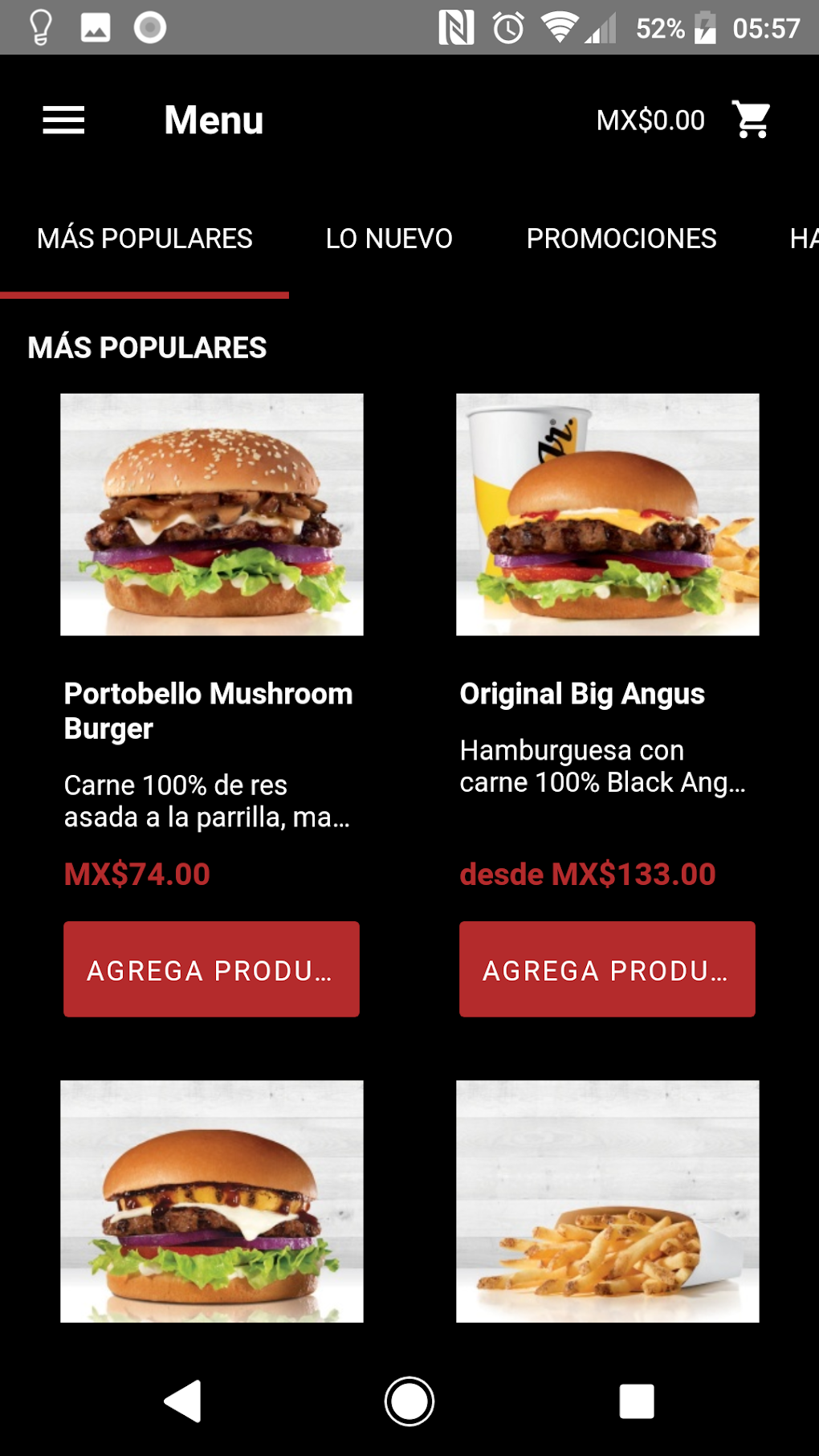Tap the battery indicator showing 52%
This screenshot has height=1456, width=819.
pyautogui.click(x=660, y=27)
